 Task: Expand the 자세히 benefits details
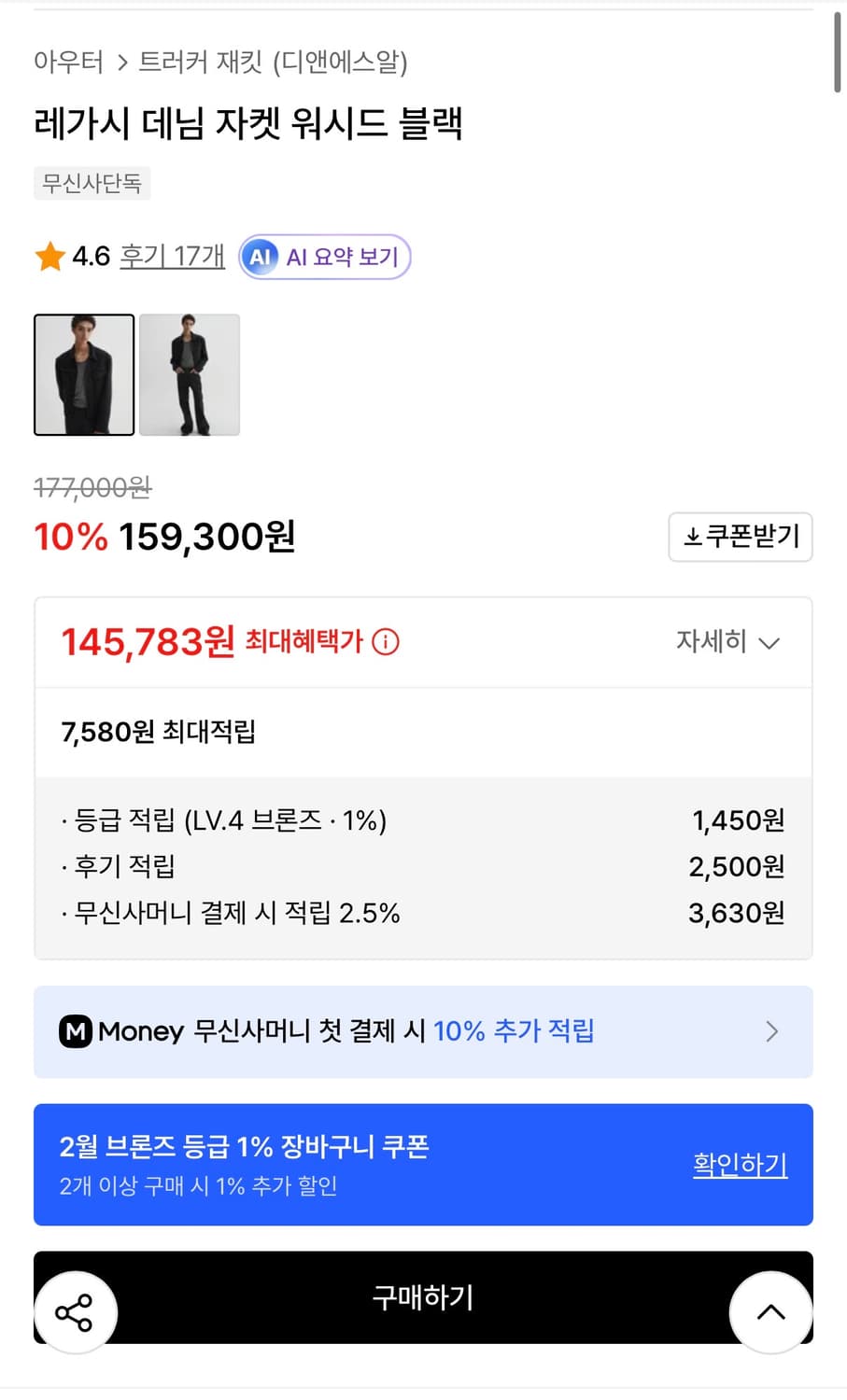(727, 643)
